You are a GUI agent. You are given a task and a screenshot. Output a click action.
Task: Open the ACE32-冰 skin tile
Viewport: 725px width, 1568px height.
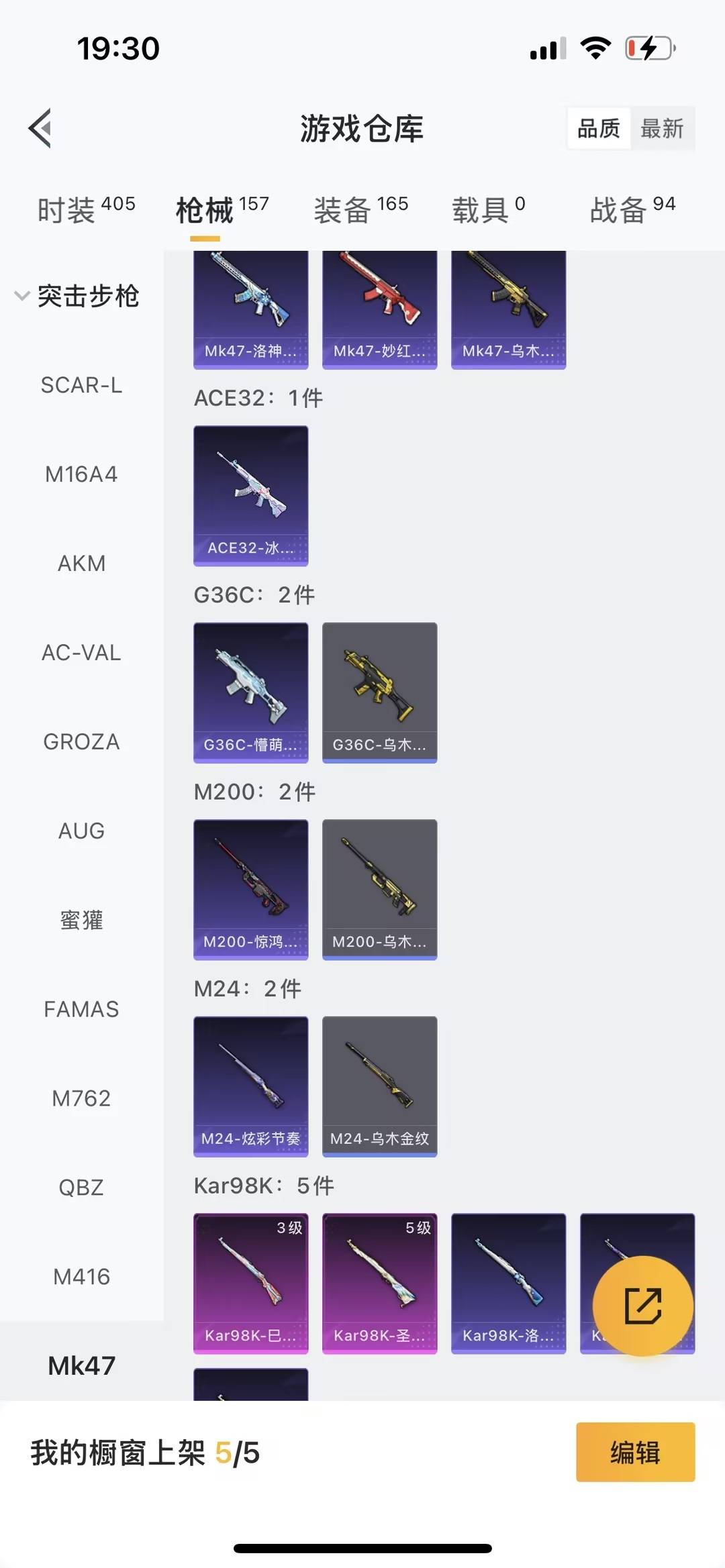(x=251, y=495)
